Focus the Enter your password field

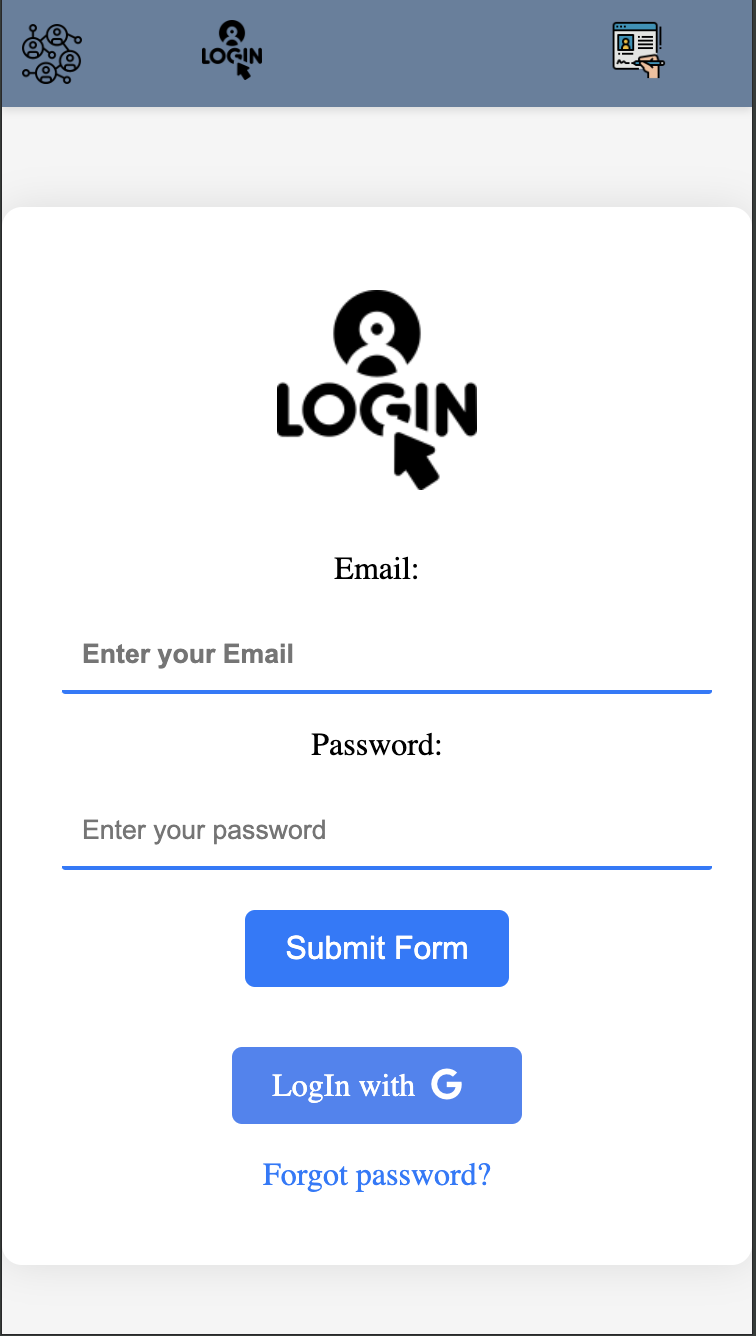(386, 831)
